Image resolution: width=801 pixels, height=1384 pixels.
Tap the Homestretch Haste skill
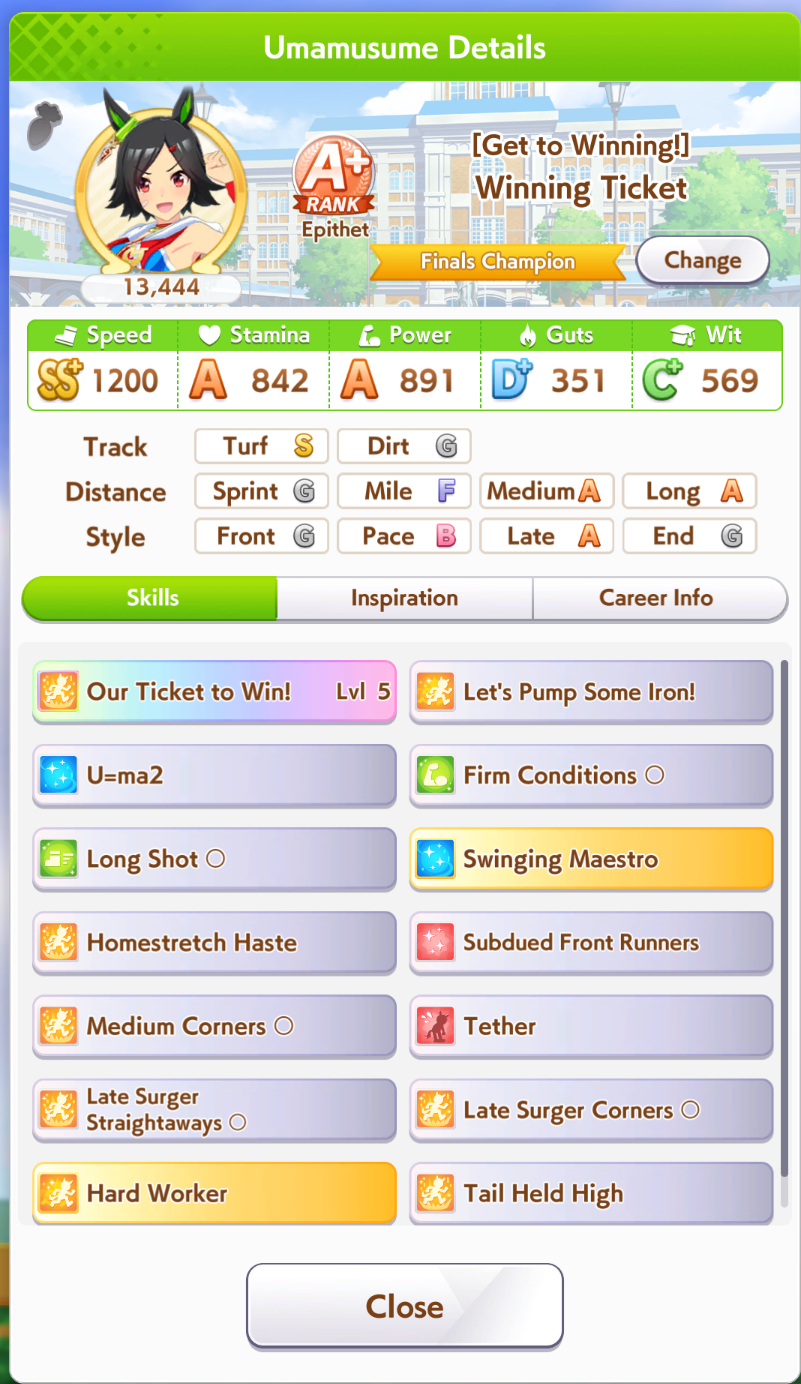pyautogui.click(x=214, y=943)
